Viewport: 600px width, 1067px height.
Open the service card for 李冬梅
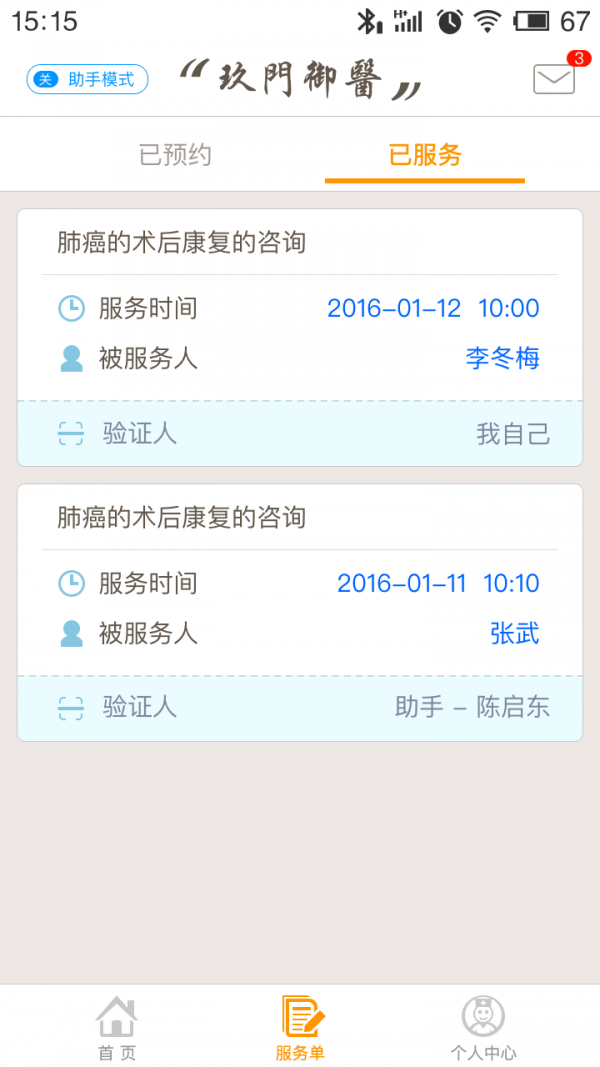[x=300, y=338]
